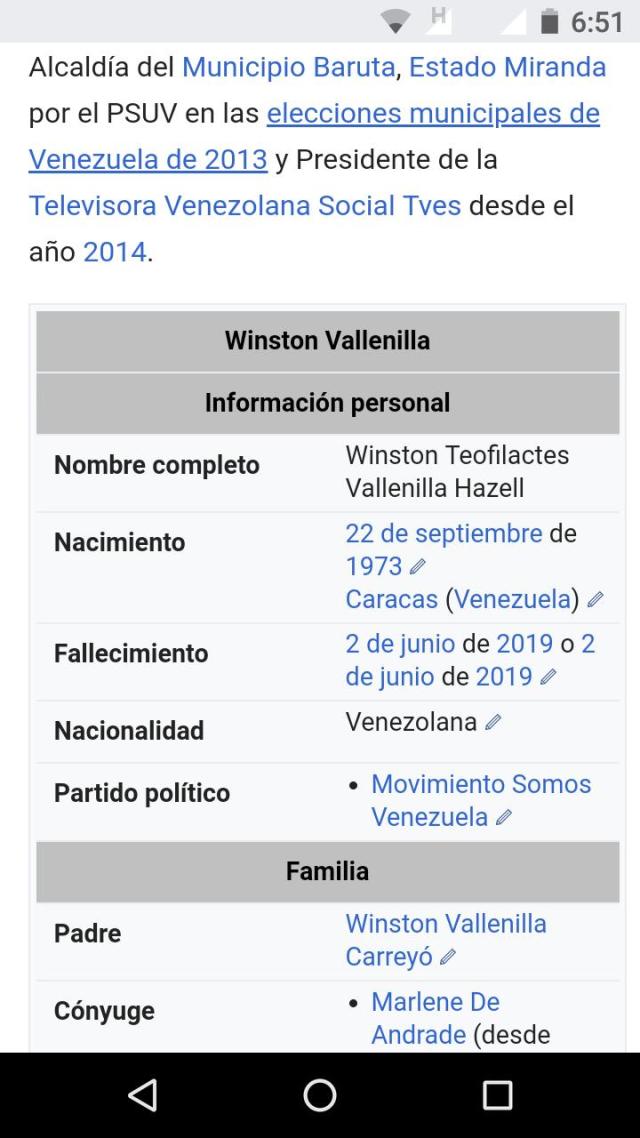Edit nationality via pencil next to Venezolana
640x1138 pixels.
[x=493, y=722]
